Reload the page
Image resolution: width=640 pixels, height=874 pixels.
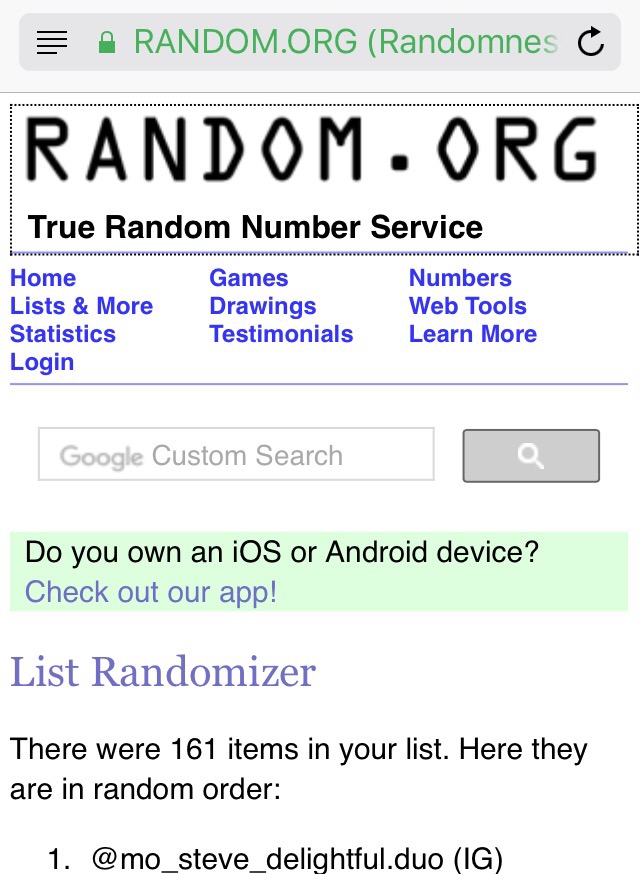tap(591, 42)
